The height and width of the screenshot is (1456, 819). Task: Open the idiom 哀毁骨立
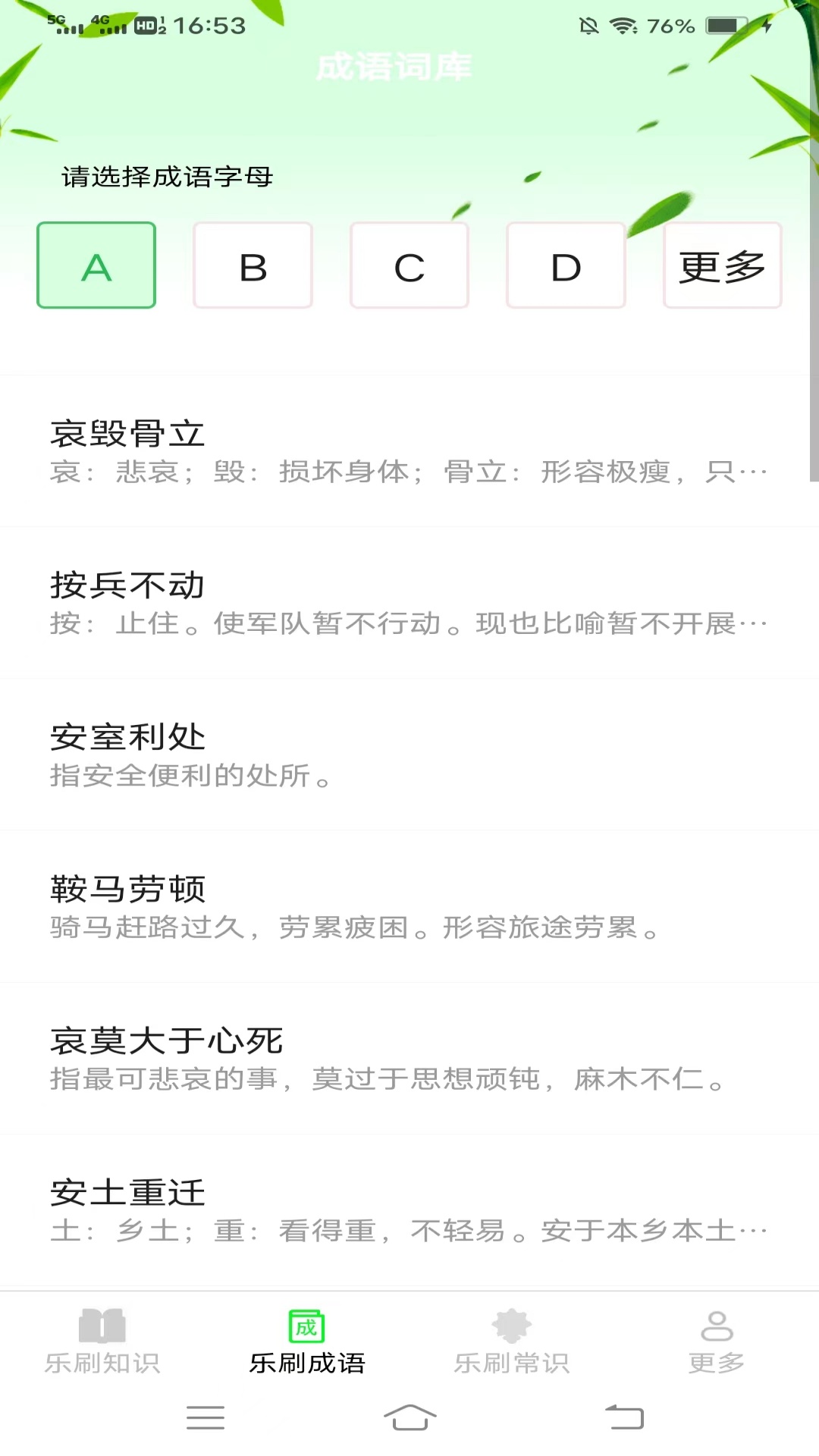(409, 451)
